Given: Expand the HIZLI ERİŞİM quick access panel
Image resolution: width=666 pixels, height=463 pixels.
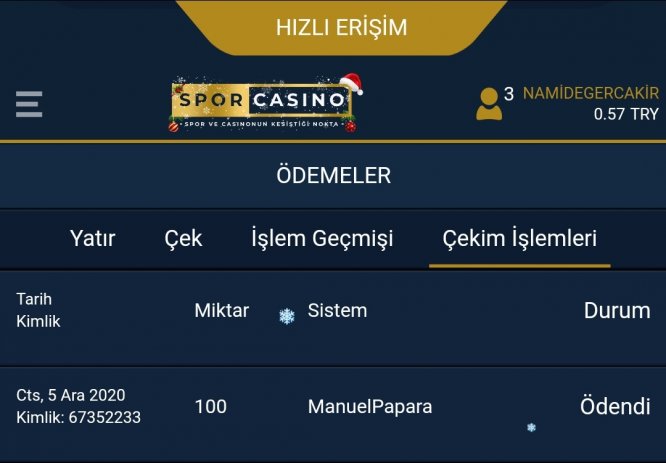Looking at the screenshot, I should click(x=341, y=27).
